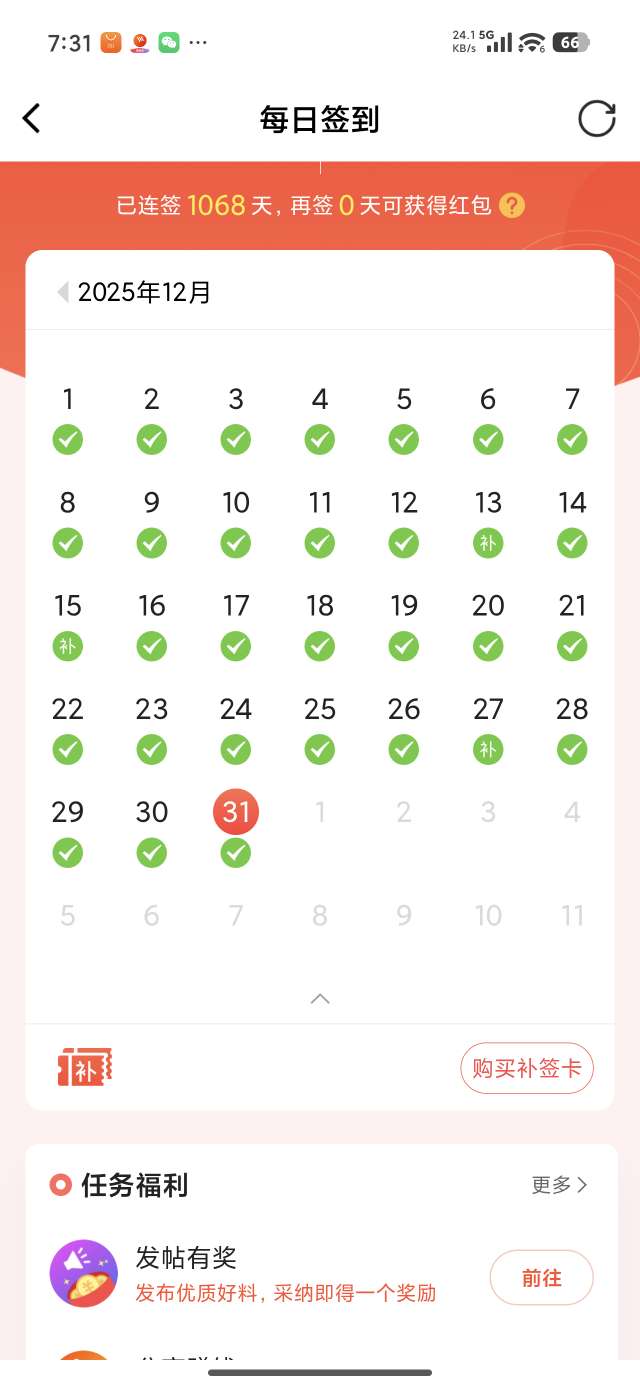Viewport: 640px width, 1386px height.
Task: Go back from the 每日签到 page
Action: pyautogui.click(x=32, y=119)
